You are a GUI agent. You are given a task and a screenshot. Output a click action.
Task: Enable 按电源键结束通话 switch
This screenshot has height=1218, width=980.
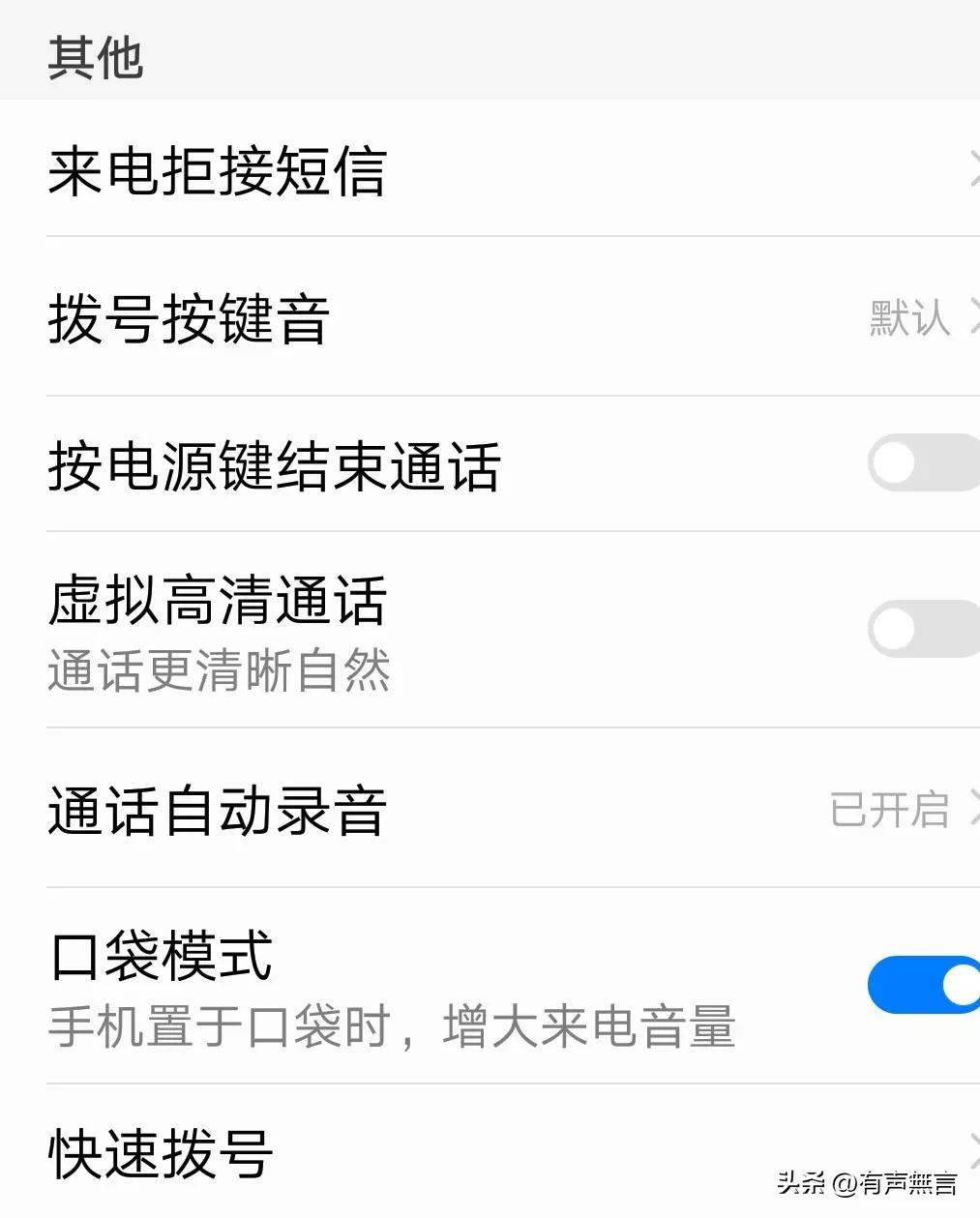(x=922, y=462)
